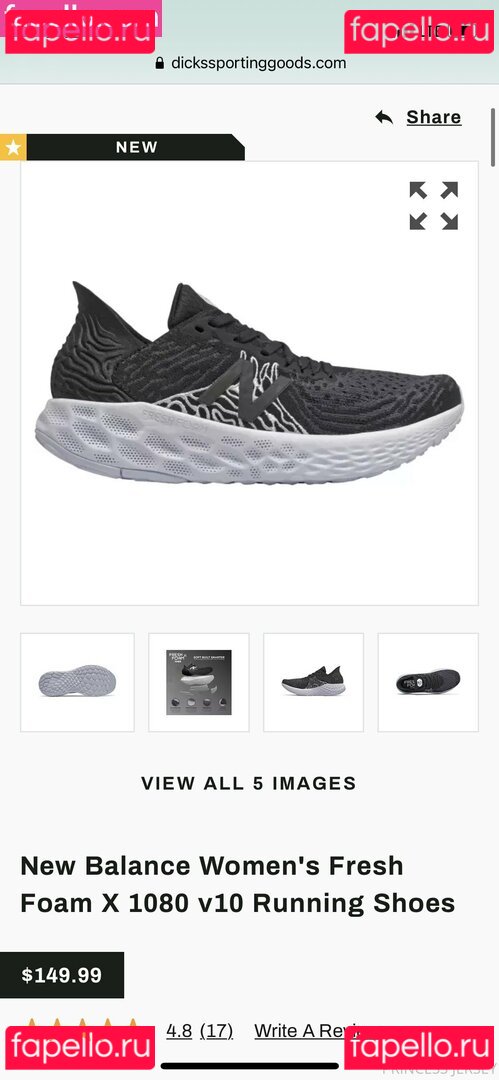Select the sole view thumbnail

click(x=77, y=682)
